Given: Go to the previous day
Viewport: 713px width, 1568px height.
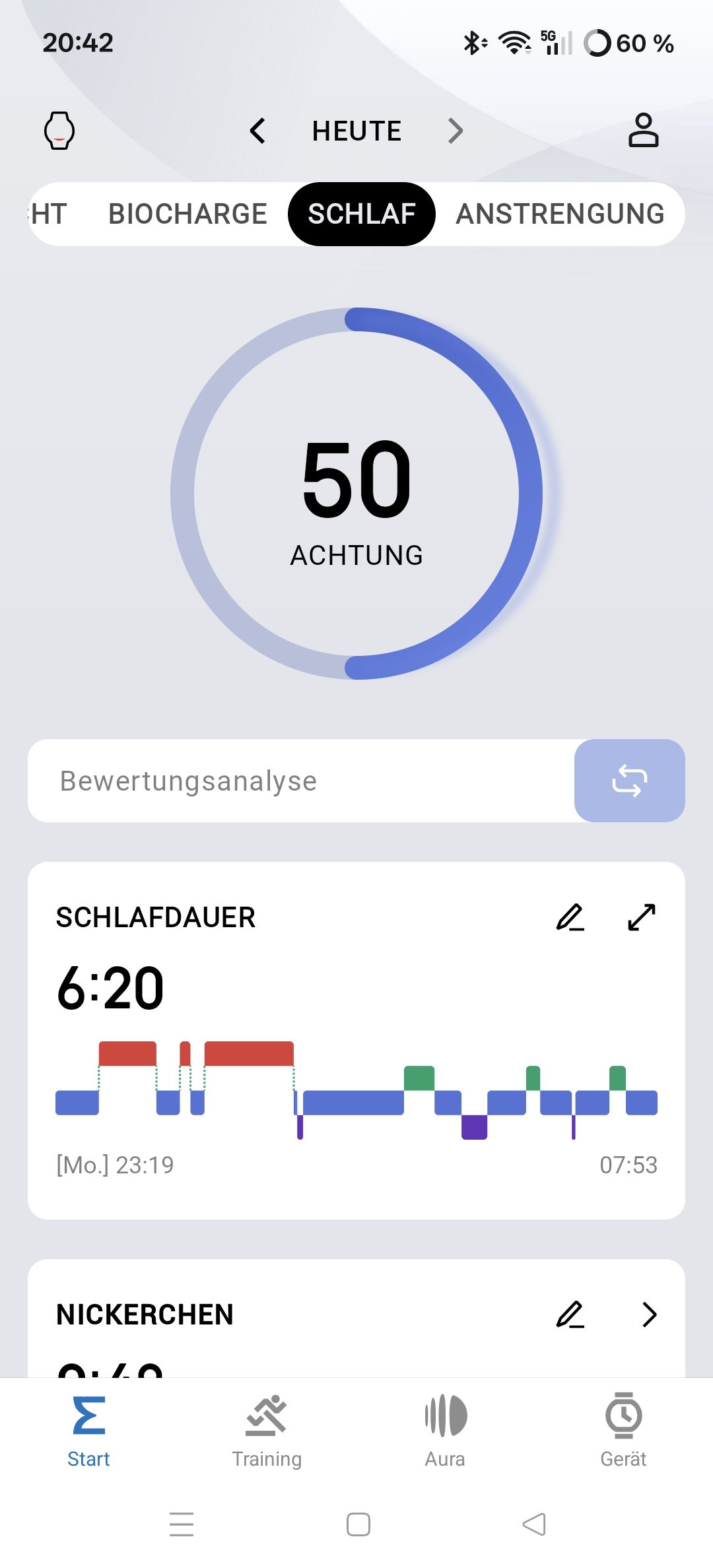Looking at the screenshot, I should click(258, 131).
